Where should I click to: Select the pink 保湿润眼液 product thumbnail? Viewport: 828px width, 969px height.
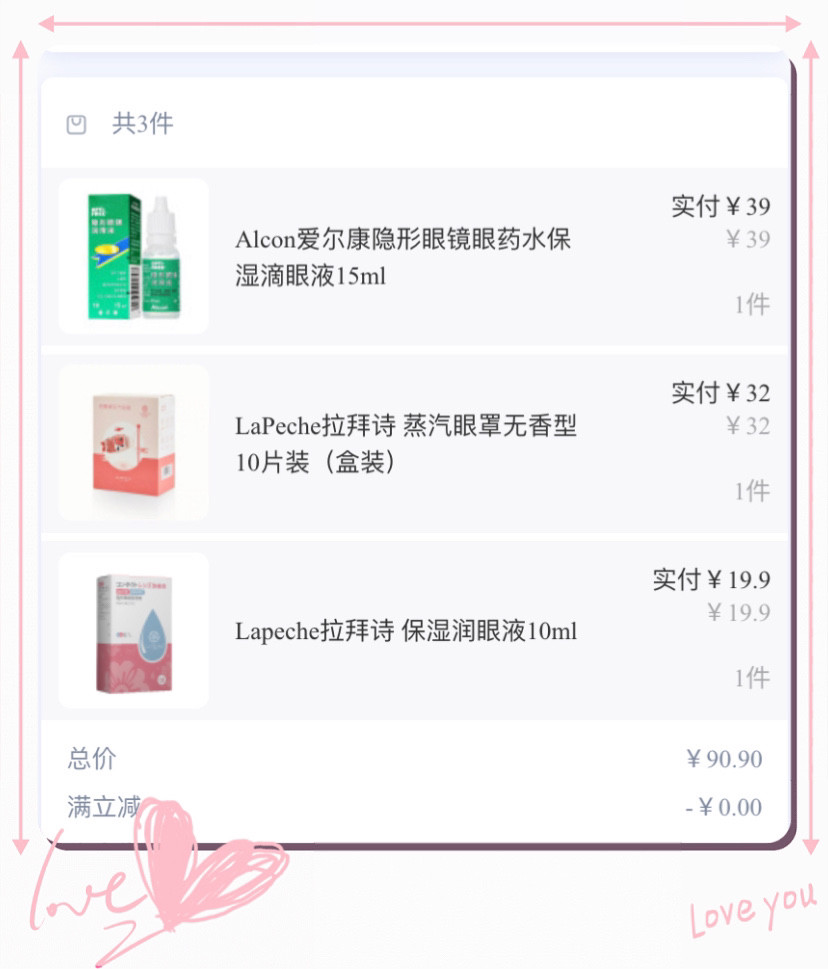[x=133, y=630]
